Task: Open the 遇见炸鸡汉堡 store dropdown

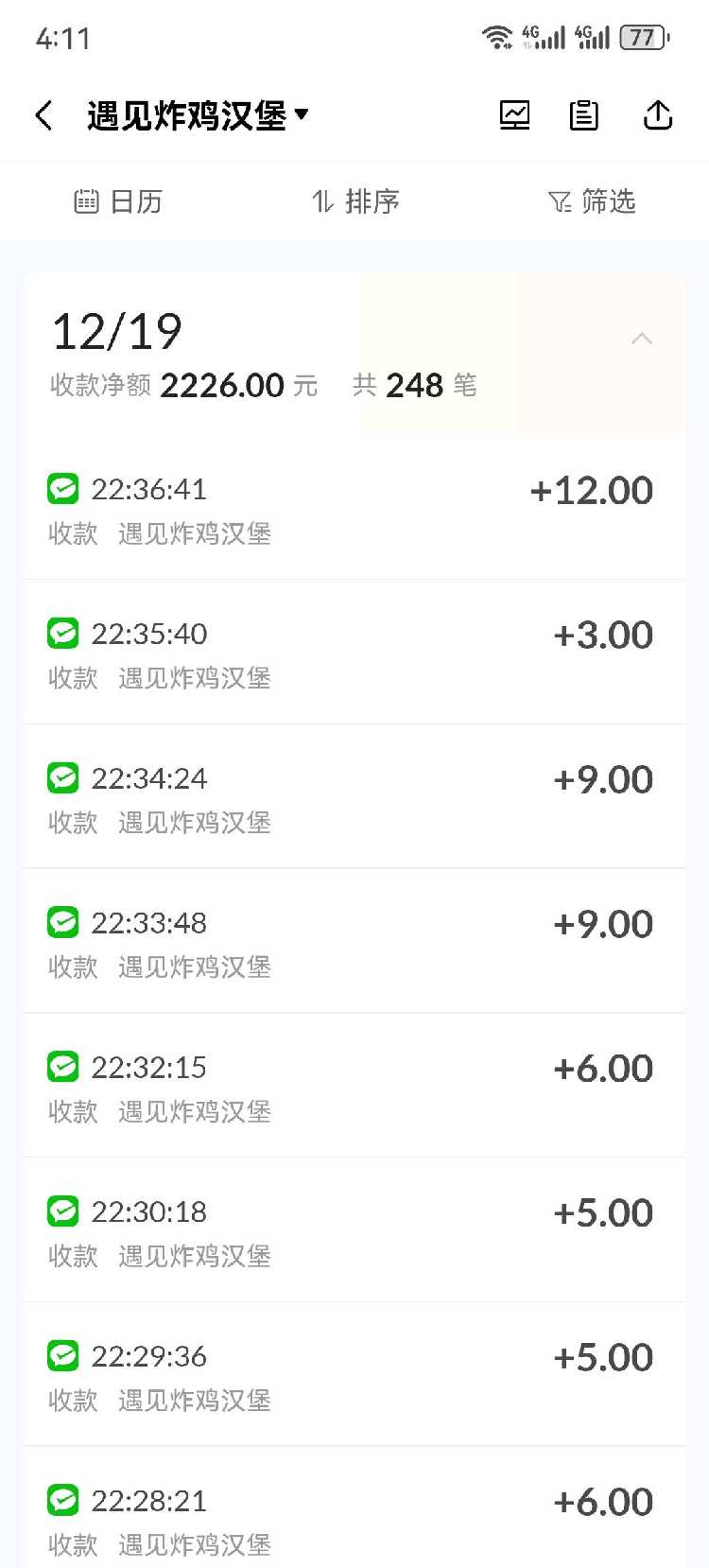Action: [x=198, y=115]
